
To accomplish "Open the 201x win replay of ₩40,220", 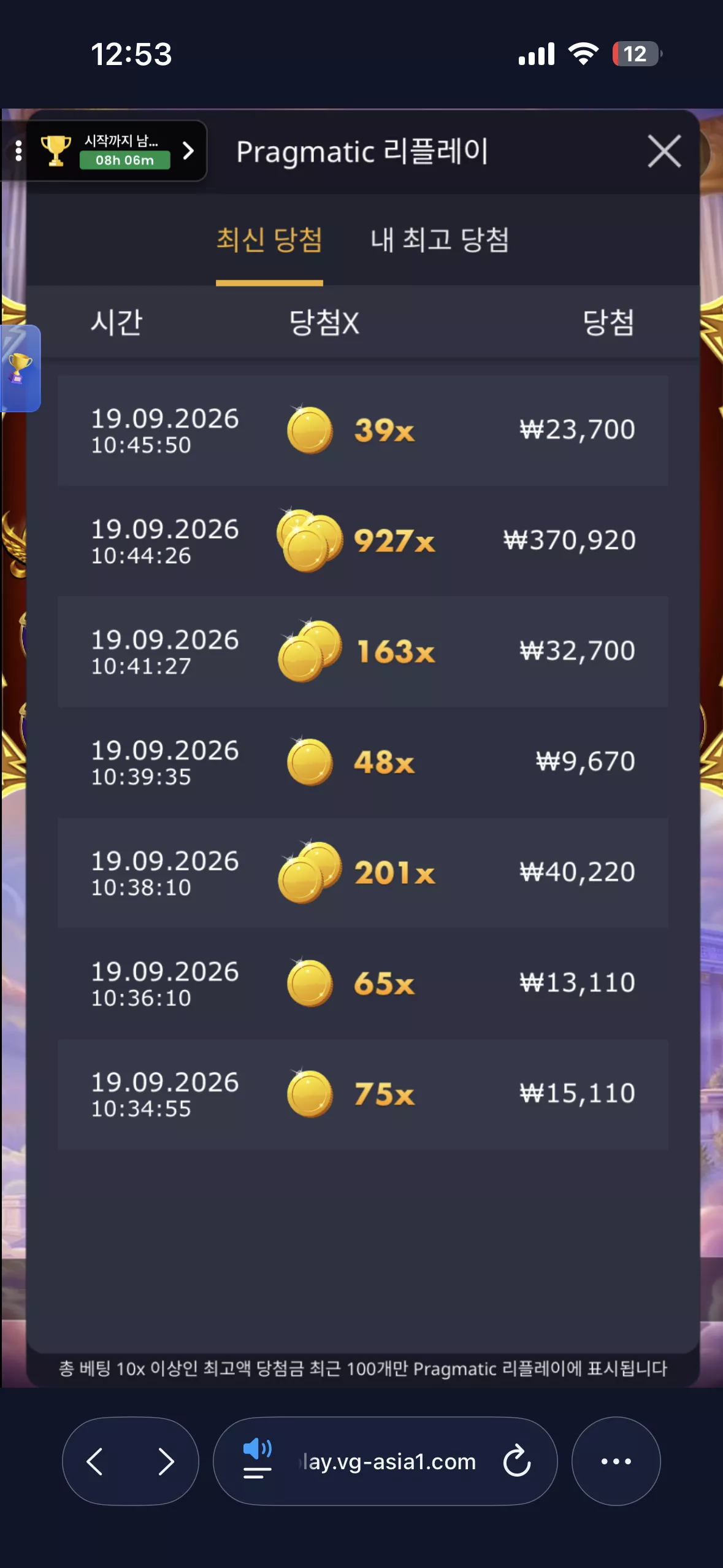I will pyautogui.click(x=362, y=872).
